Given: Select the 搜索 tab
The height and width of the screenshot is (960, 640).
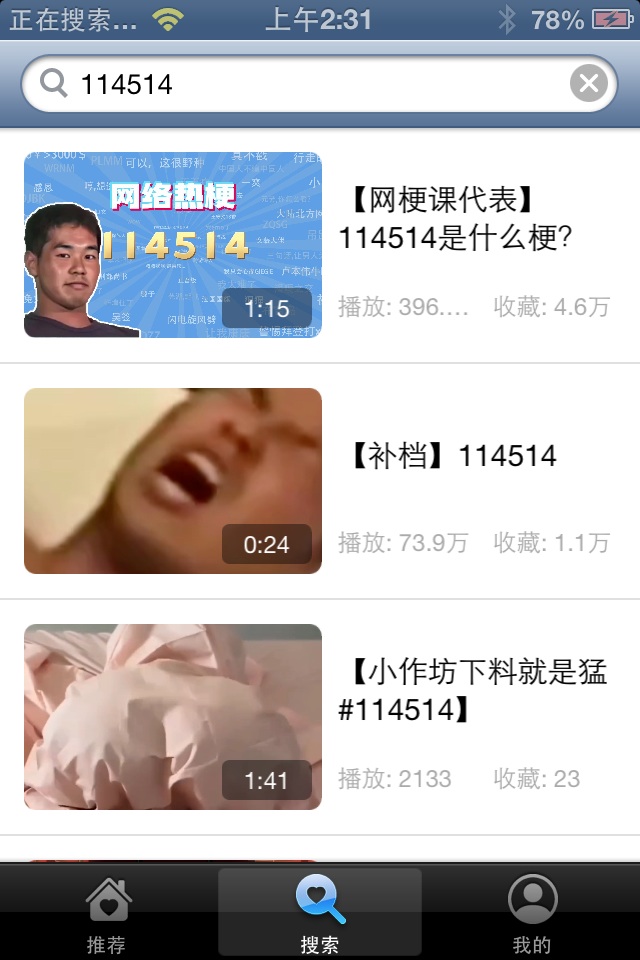Looking at the screenshot, I should tap(320, 913).
